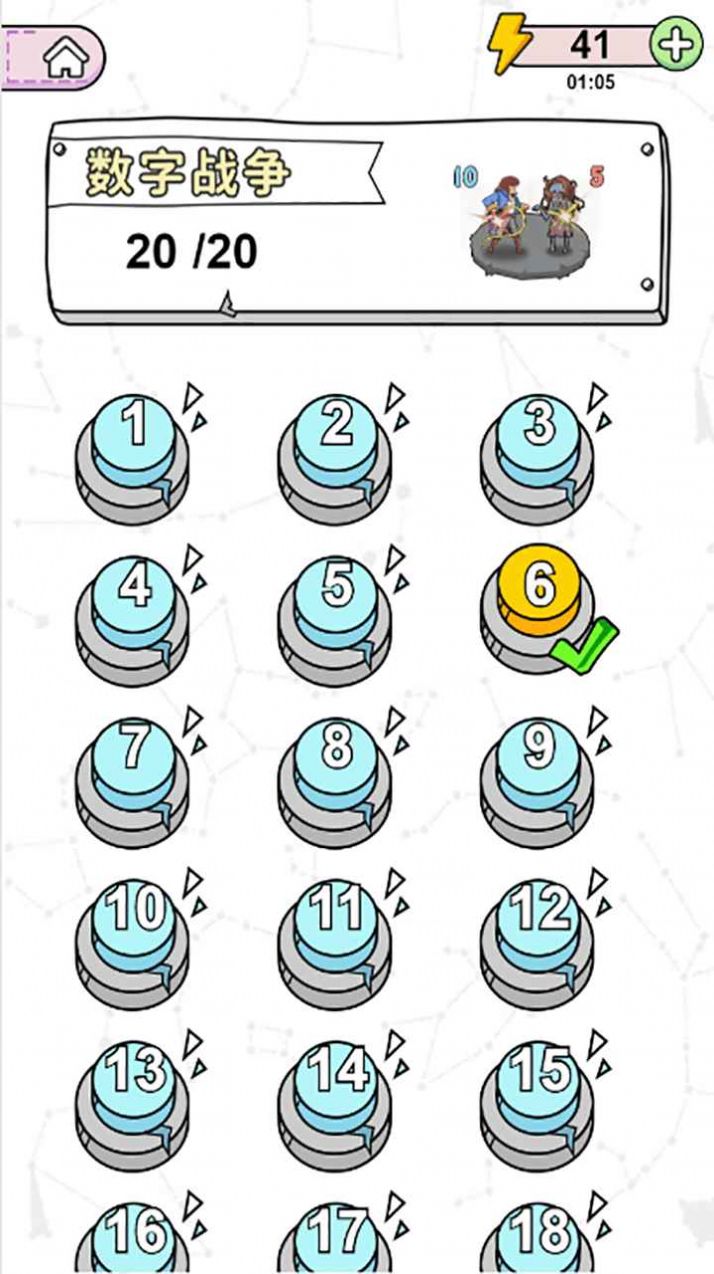Tap level 9 button

coord(539,766)
